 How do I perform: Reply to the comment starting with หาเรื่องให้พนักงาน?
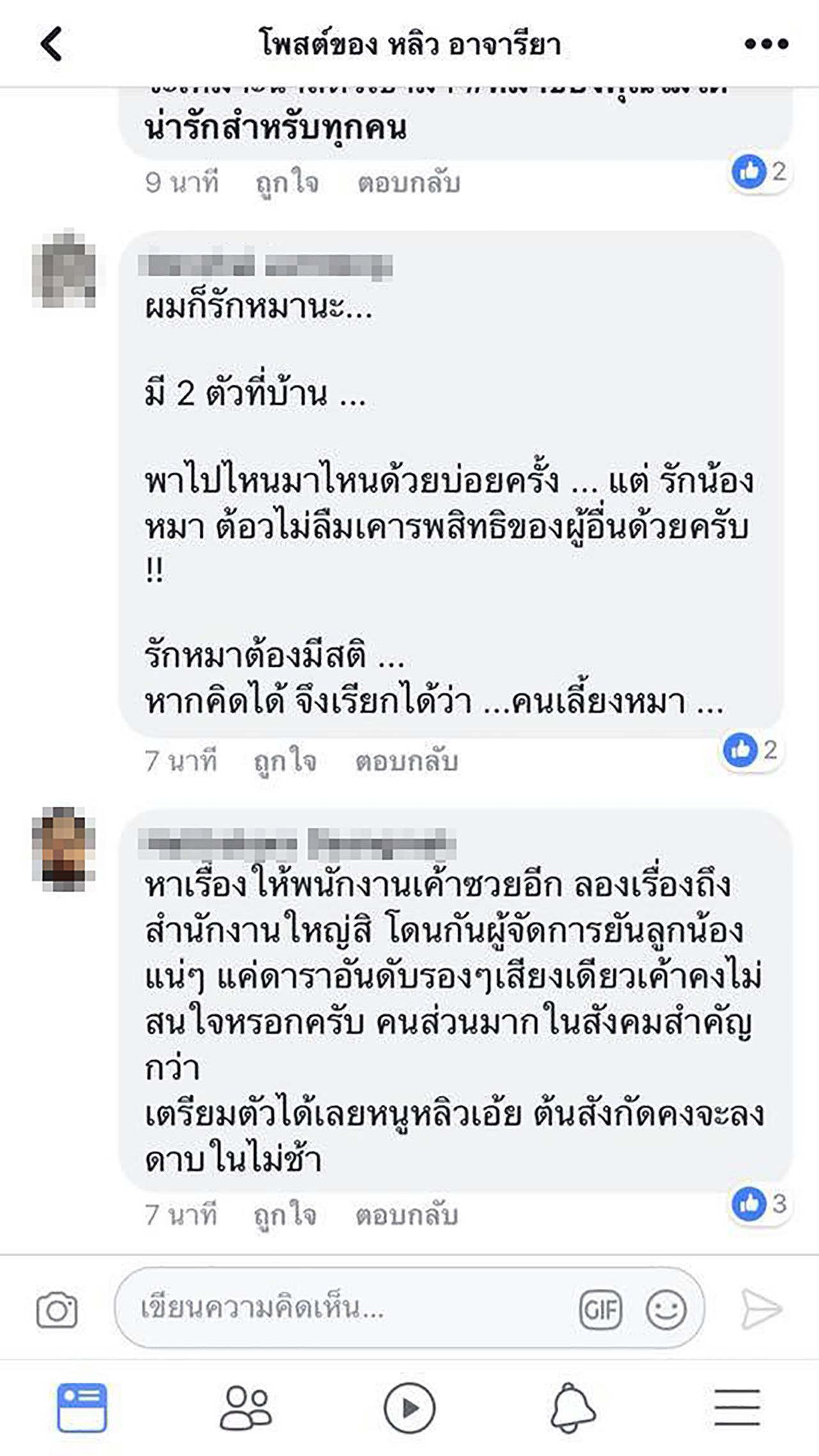[x=406, y=1215]
